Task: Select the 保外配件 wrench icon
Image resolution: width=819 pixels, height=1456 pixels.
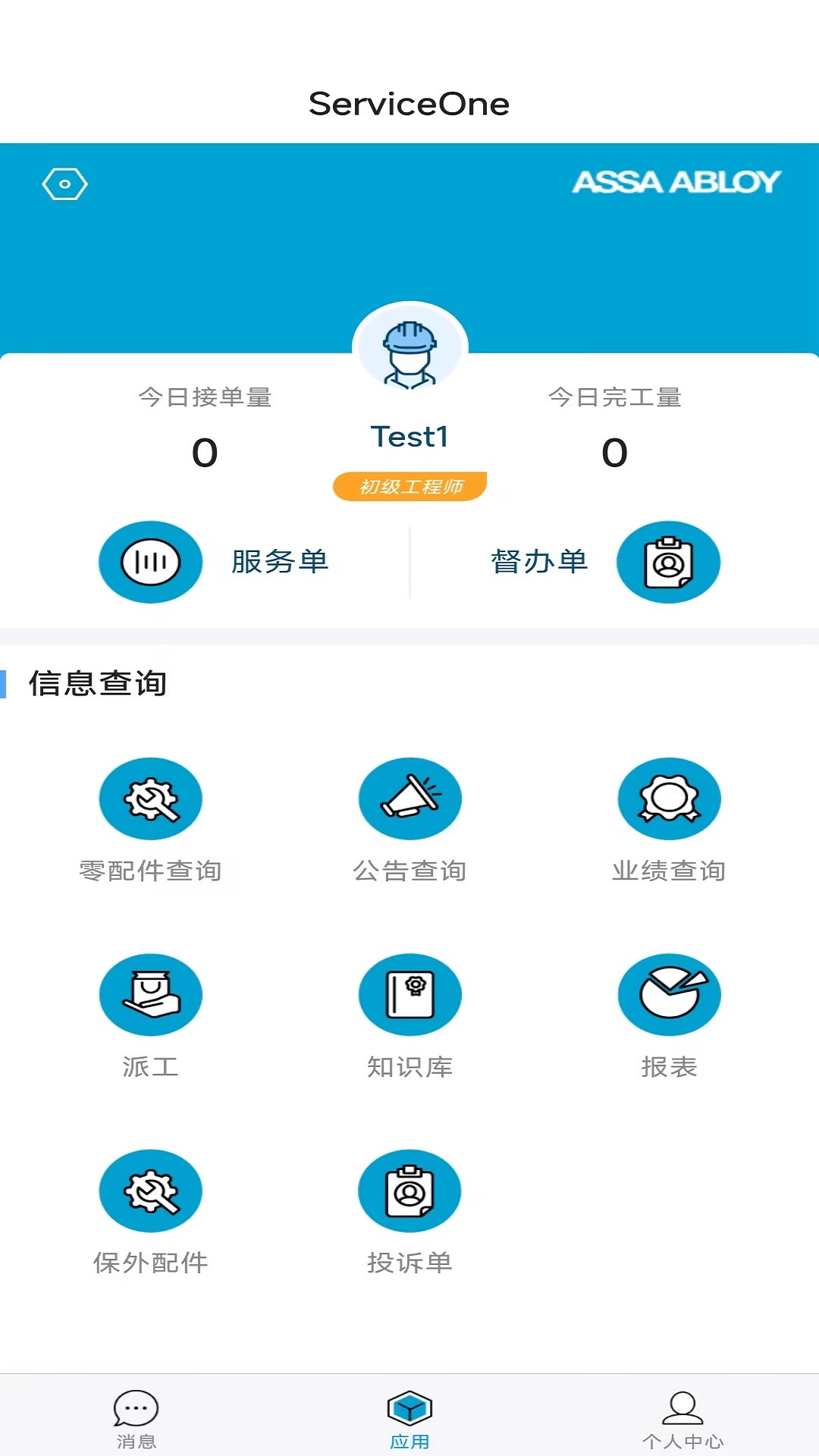Action: click(150, 1191)
